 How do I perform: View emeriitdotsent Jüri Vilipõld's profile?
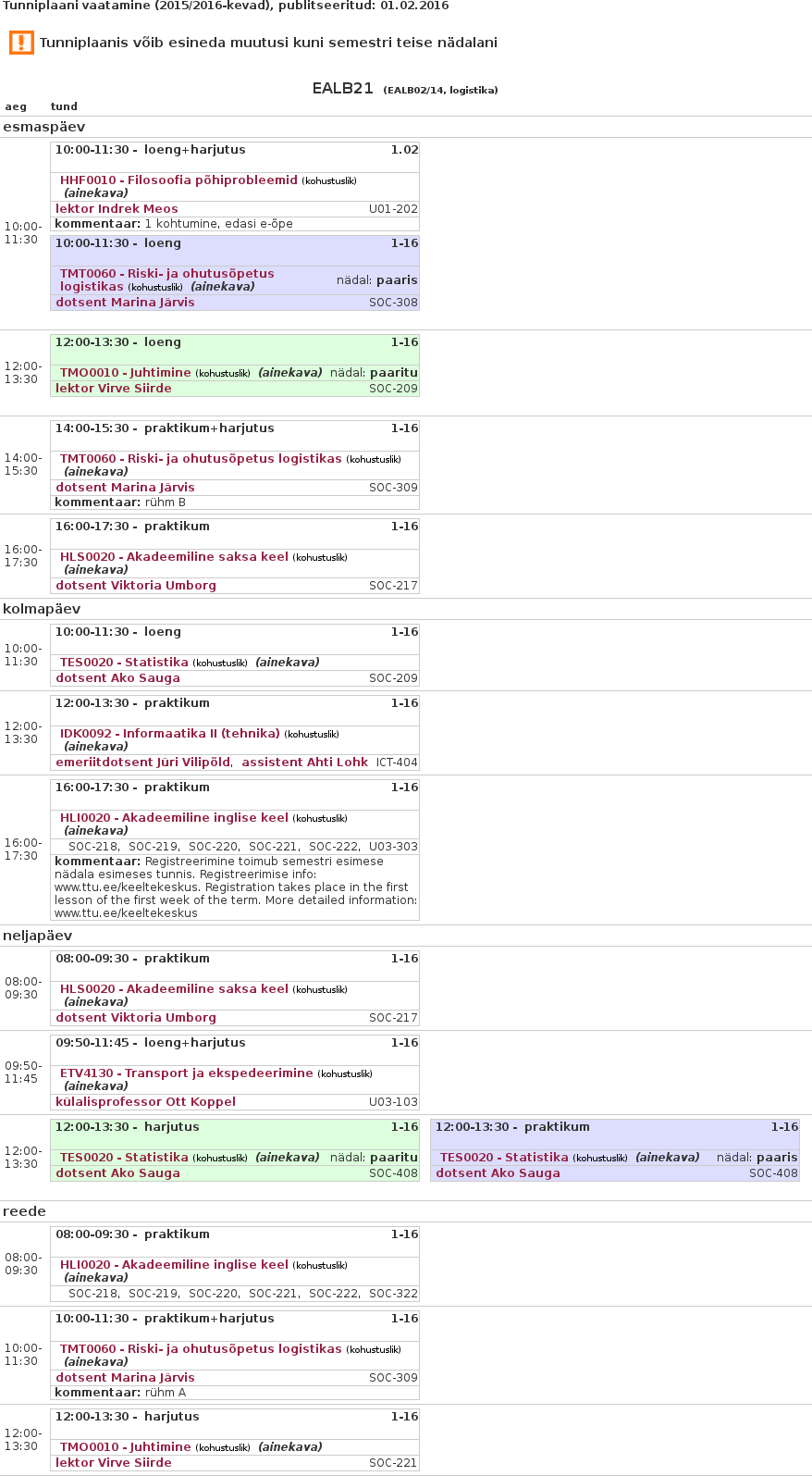point(142,763)
